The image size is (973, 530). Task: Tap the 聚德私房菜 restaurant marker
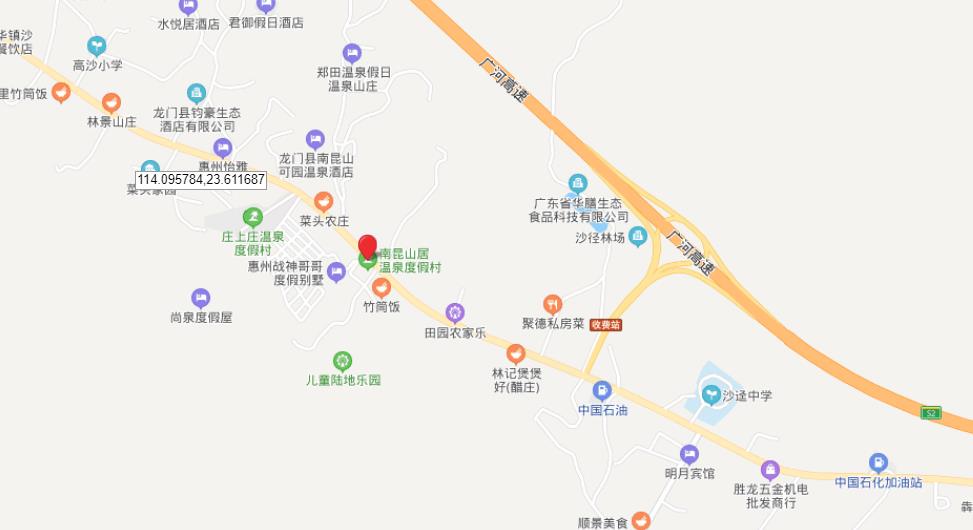(x=552, y=304)
